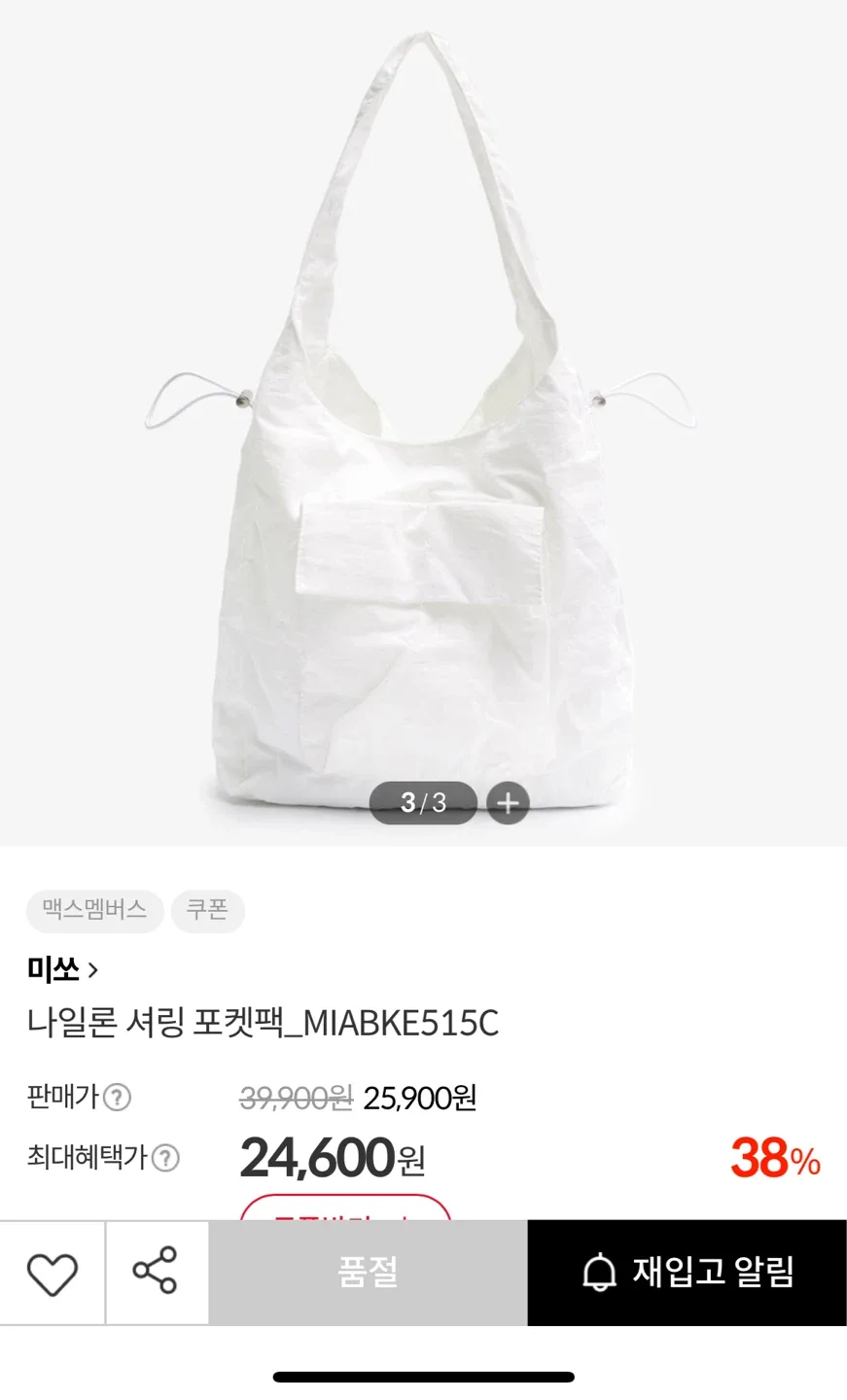Screen dimensions: 847x1400
Task: Tap the 맥스멤버스 chip
Action: coord(94,911)
